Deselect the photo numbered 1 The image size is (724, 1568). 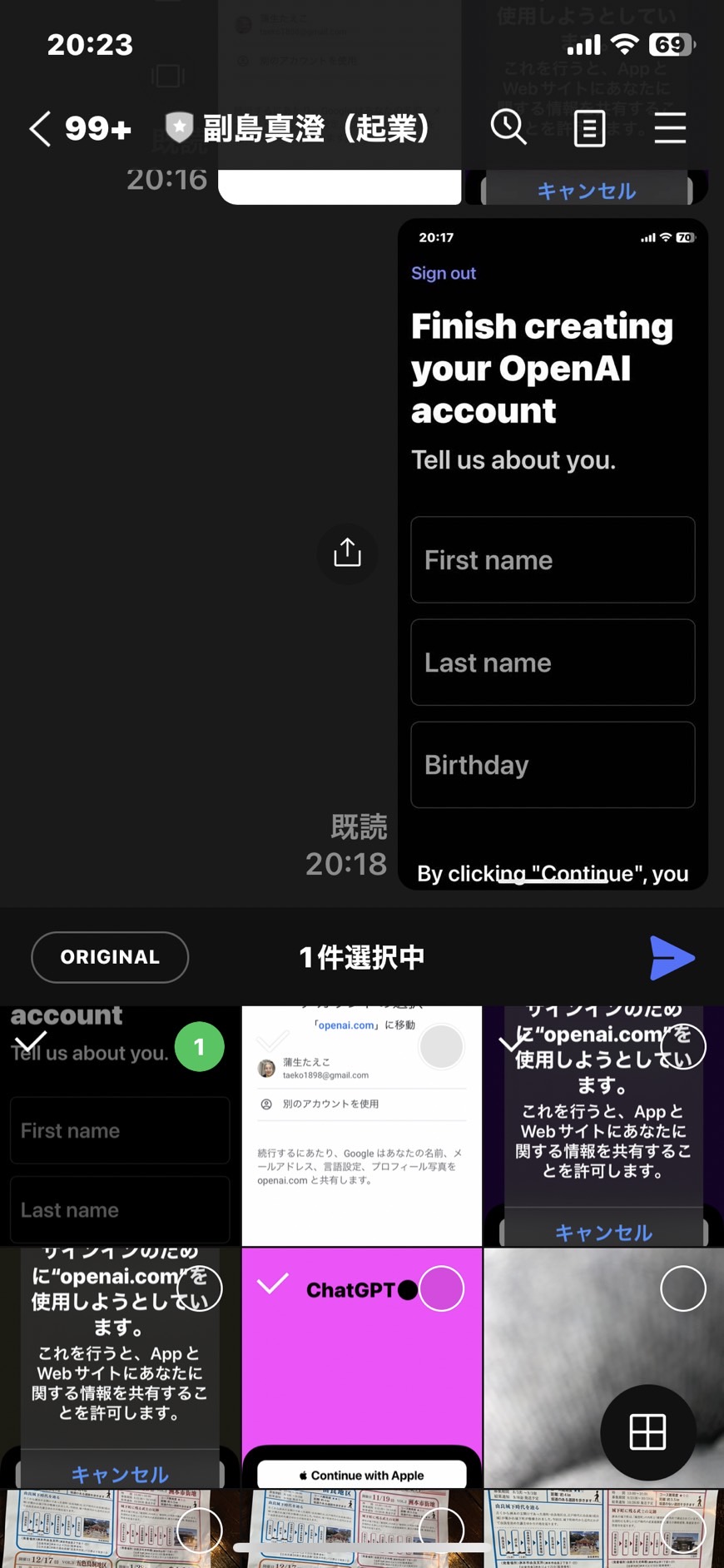(199, 1046)
